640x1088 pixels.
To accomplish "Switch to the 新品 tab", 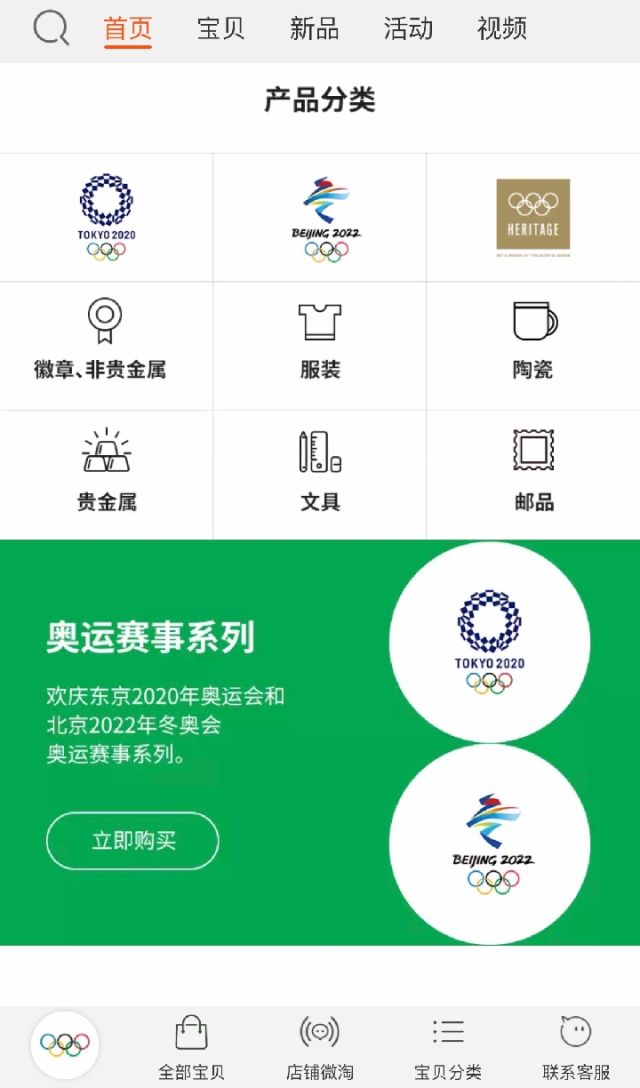I will point(314,29).
